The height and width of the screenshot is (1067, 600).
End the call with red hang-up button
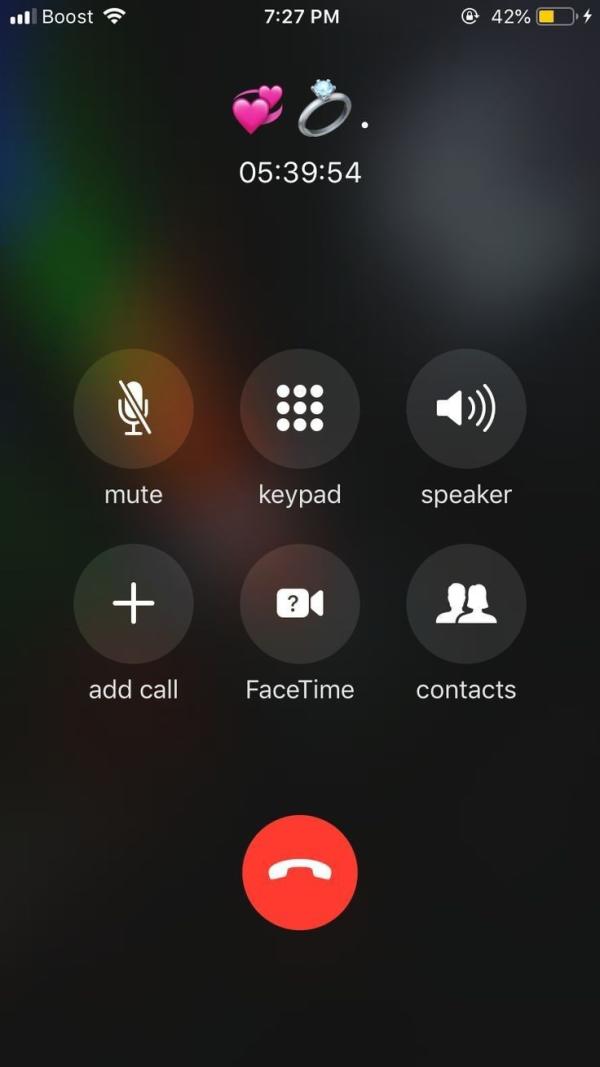pos(300,872)
